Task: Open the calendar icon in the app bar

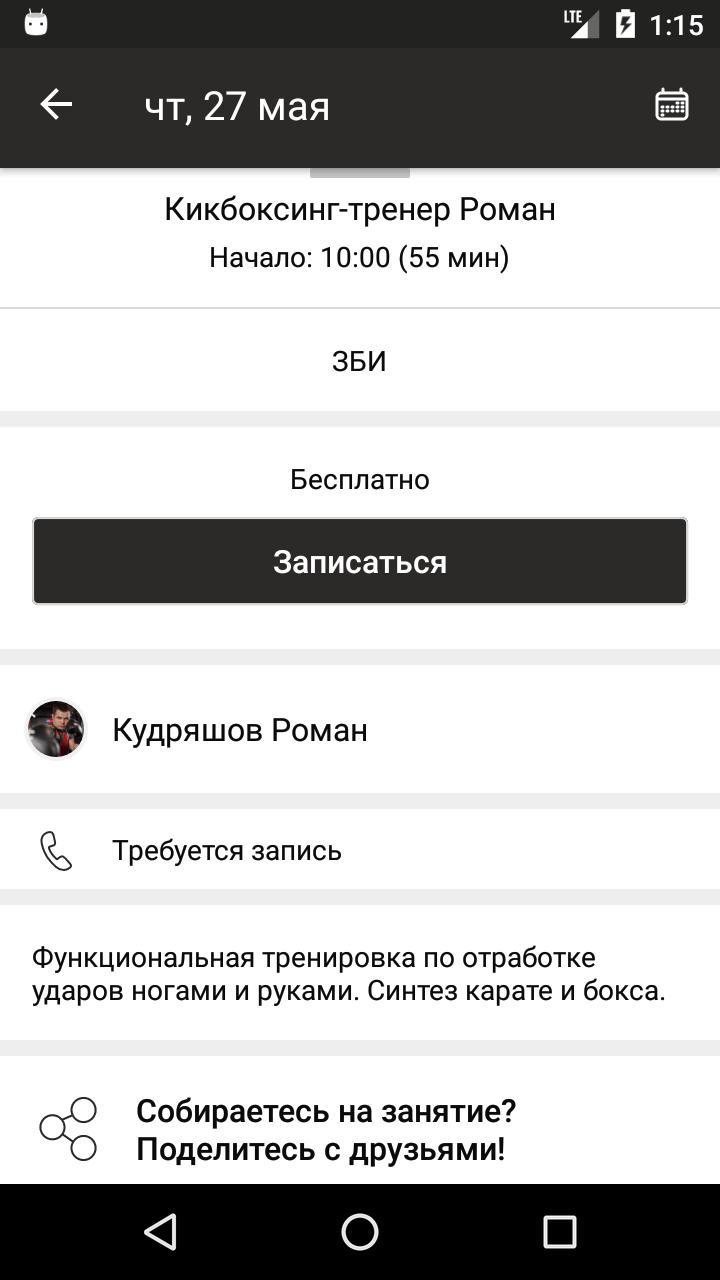Action: click(671, 105)
